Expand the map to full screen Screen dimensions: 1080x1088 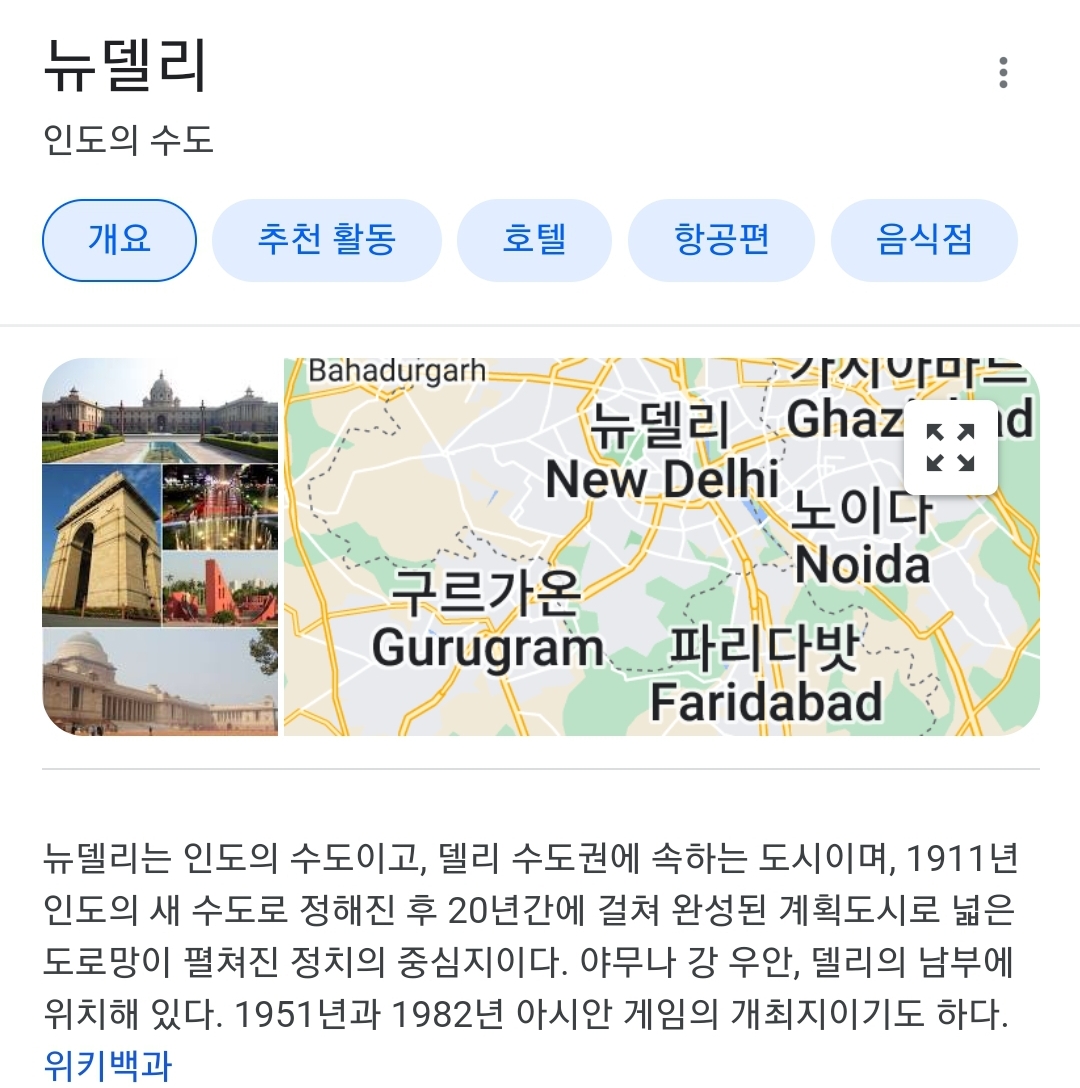click(x=950, y=448)
